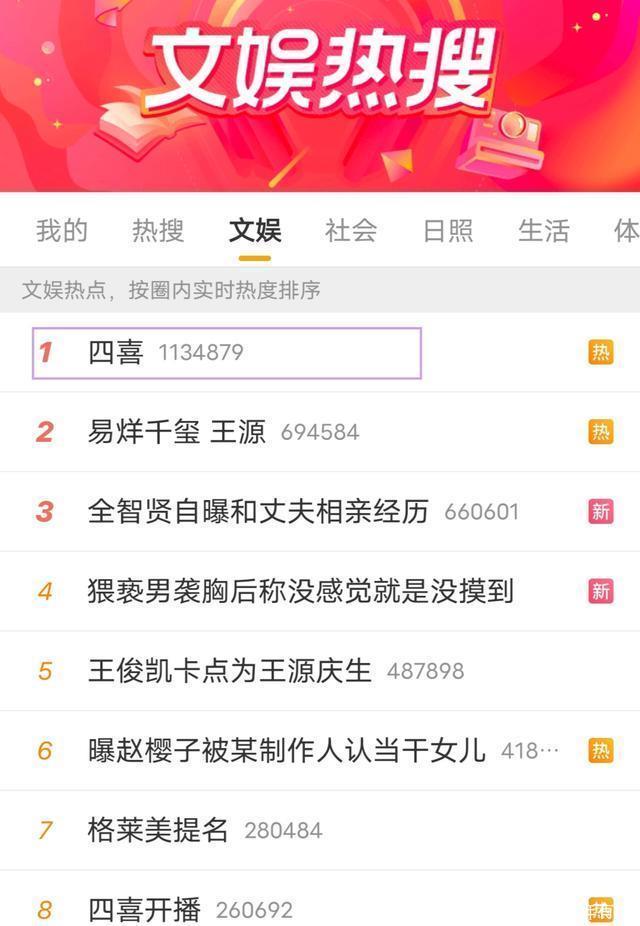Open the 易烊千玺 王源 trending topic
This screenshot has width=640, height=926.
coord(177,432)
